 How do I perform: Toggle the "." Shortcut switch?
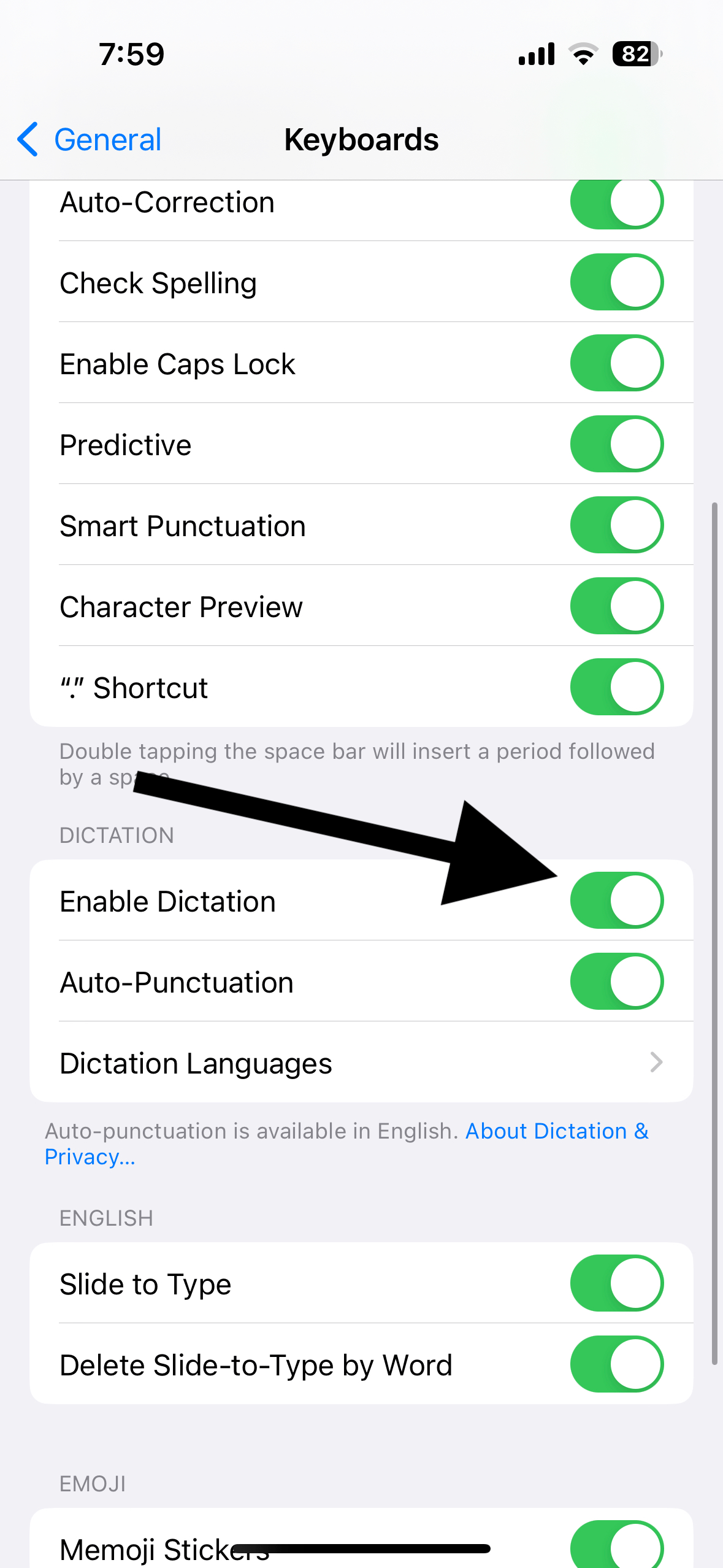tap(616, 687)
